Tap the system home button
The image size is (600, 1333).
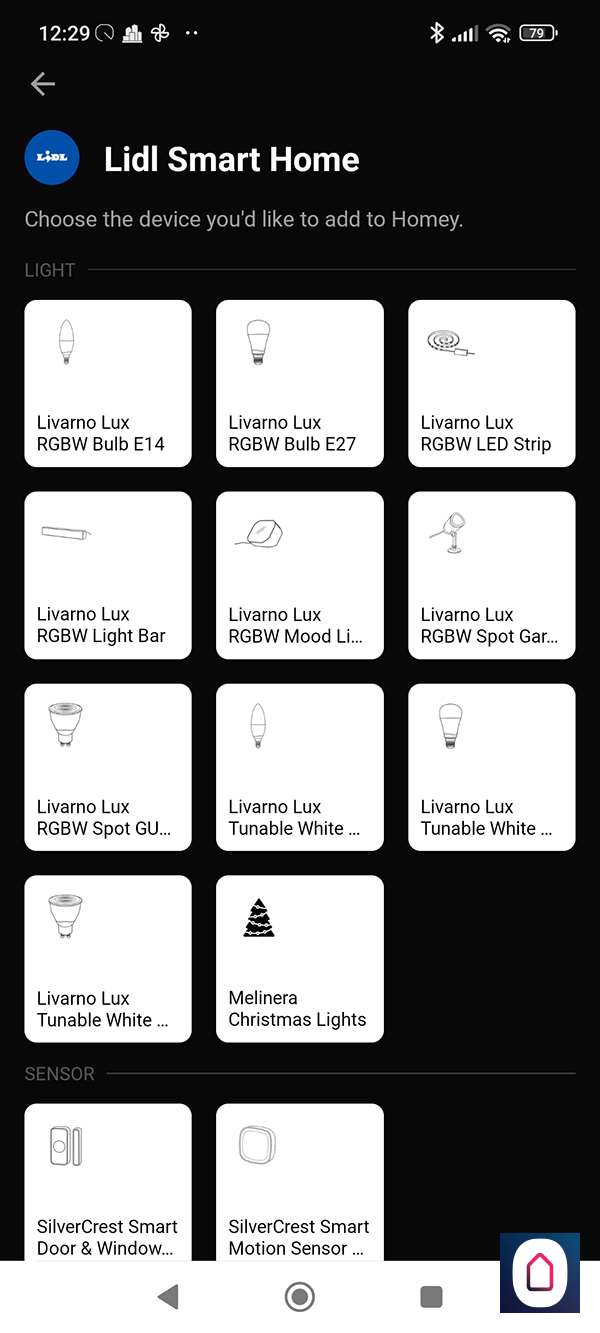click(x=299, y=1297)
